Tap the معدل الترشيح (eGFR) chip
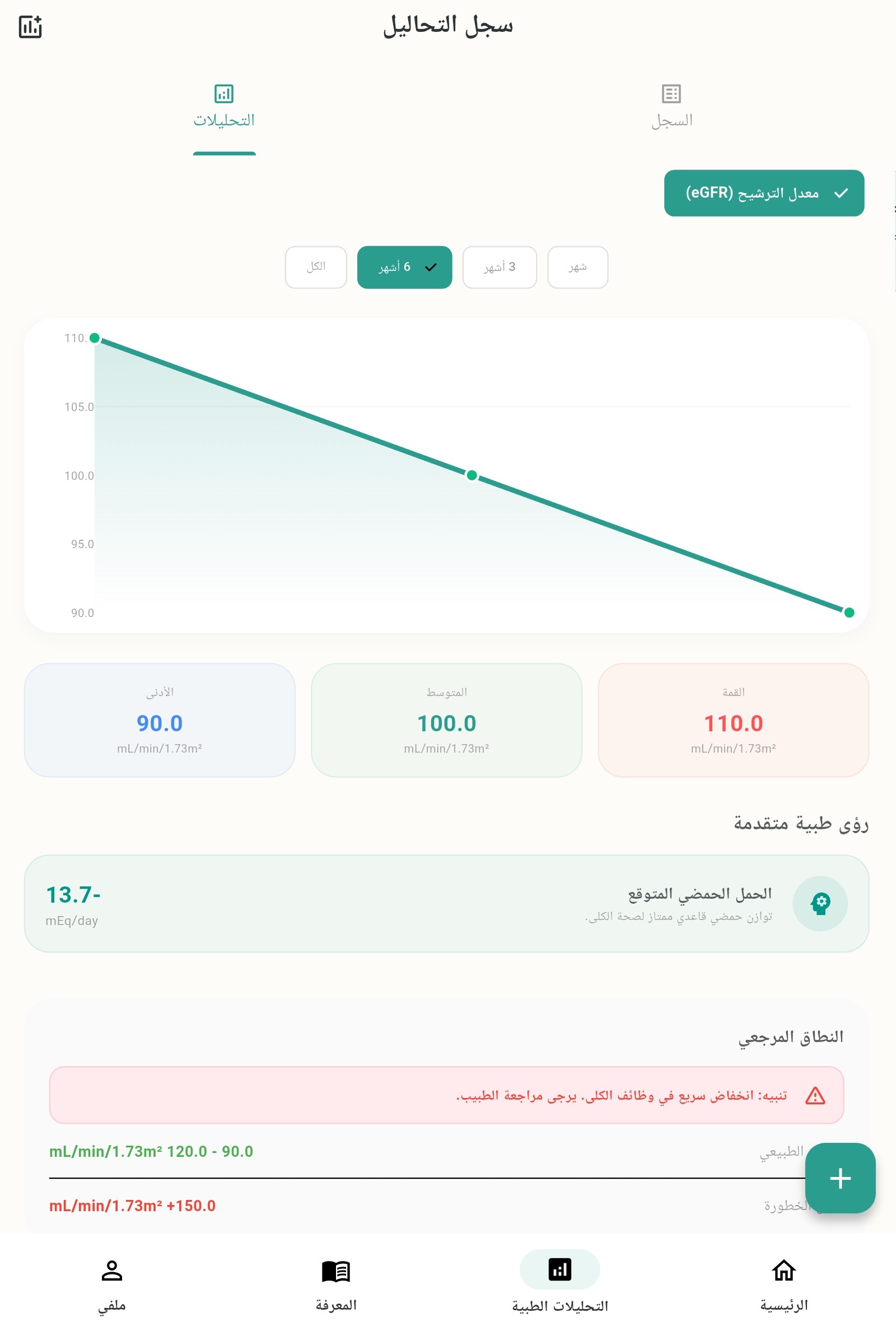The height and width of the screenshot is (1331, 896). click(x=763, y=193)
